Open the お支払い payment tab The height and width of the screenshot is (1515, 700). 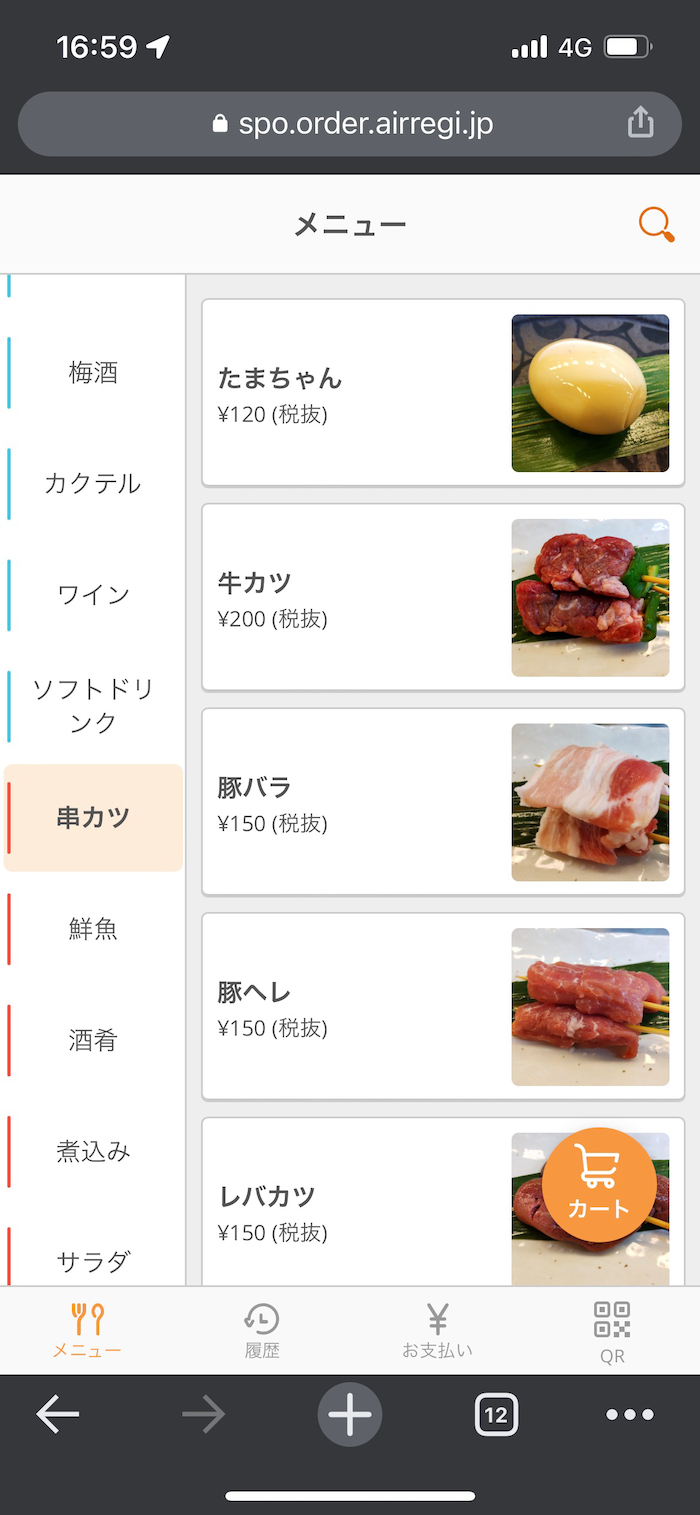tap(437, 1331)
